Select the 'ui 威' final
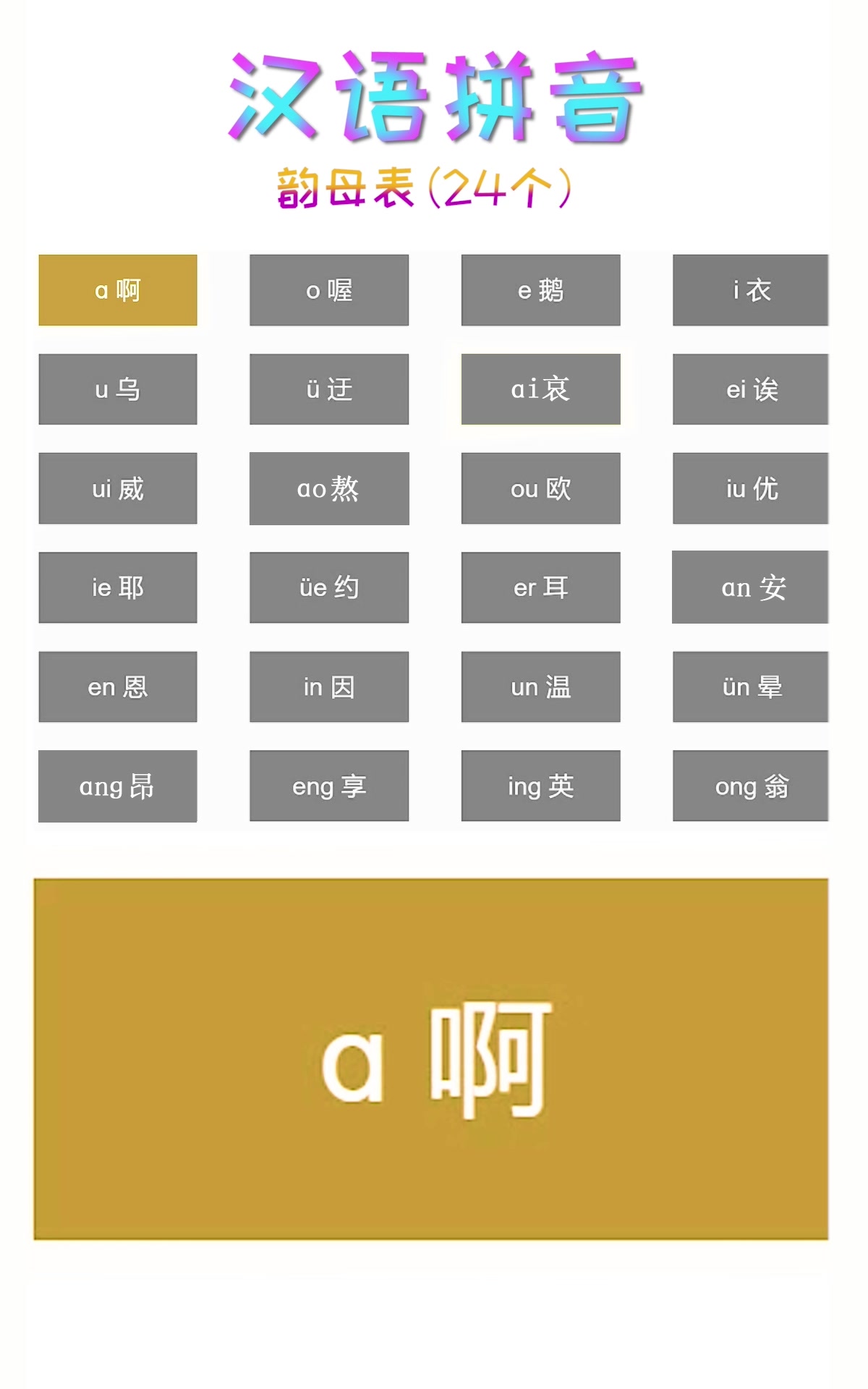Screen dimensions: 868x1389 (118, 488)
